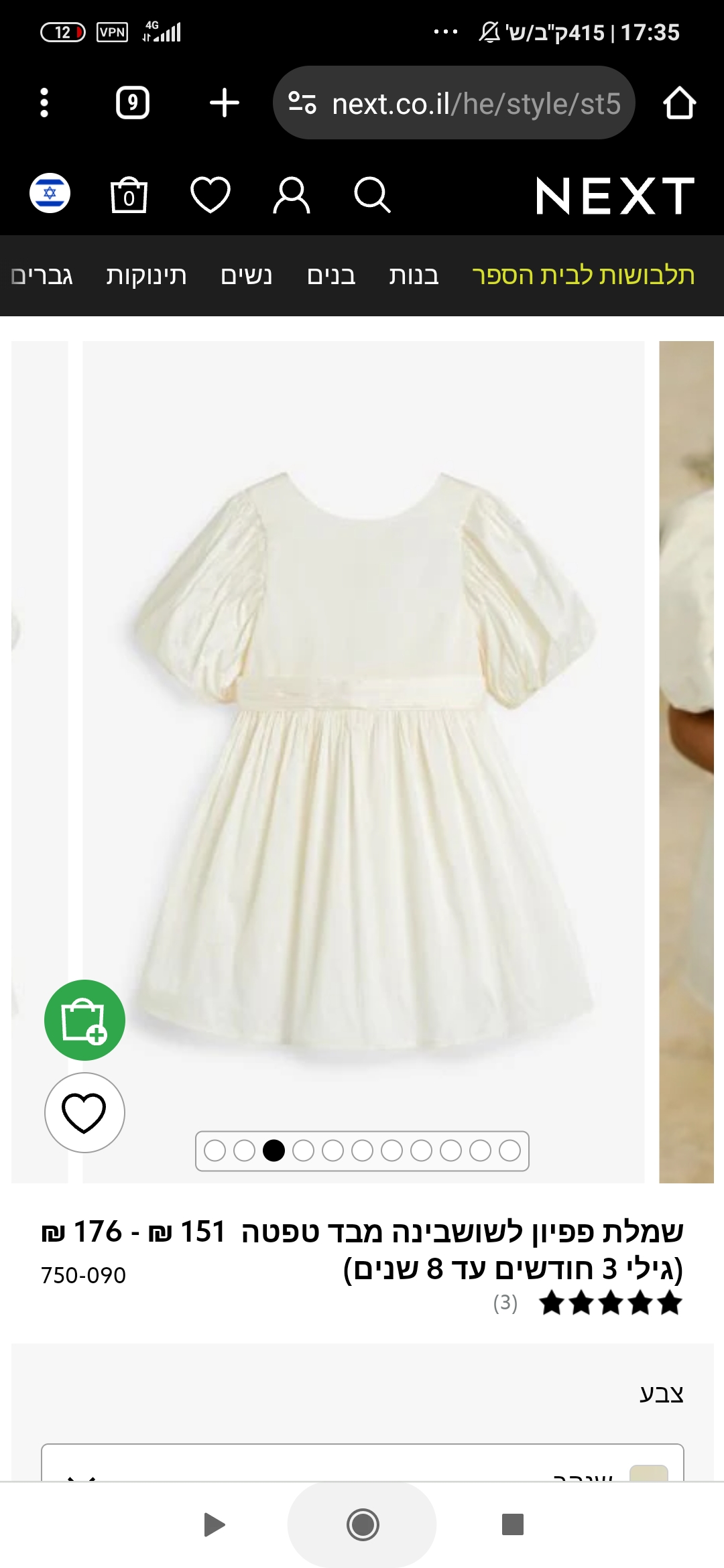Open the favourites heart in the header

click(210, 195)
